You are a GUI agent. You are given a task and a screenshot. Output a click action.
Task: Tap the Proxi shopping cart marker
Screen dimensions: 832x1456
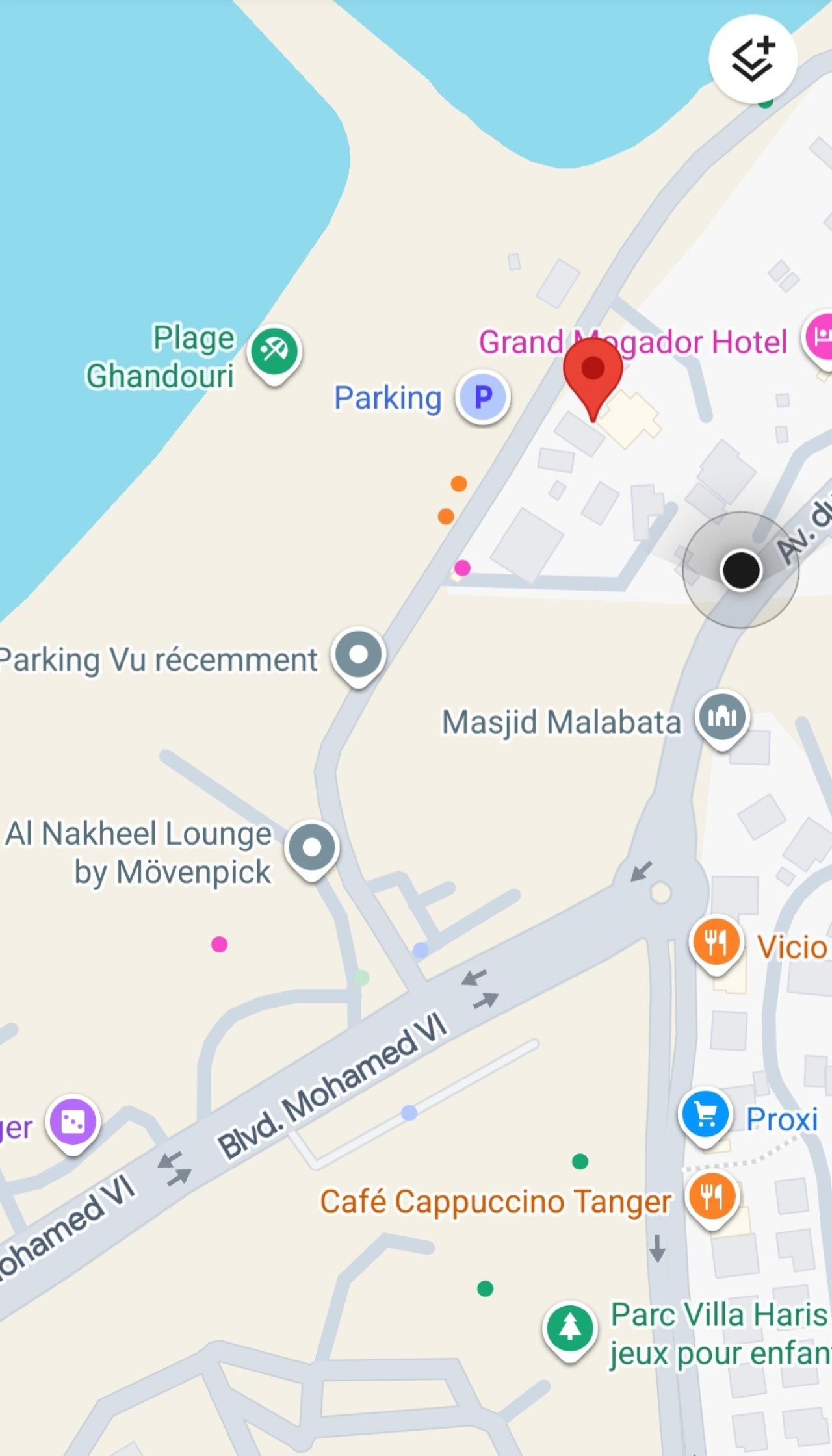click(706, 1115)
